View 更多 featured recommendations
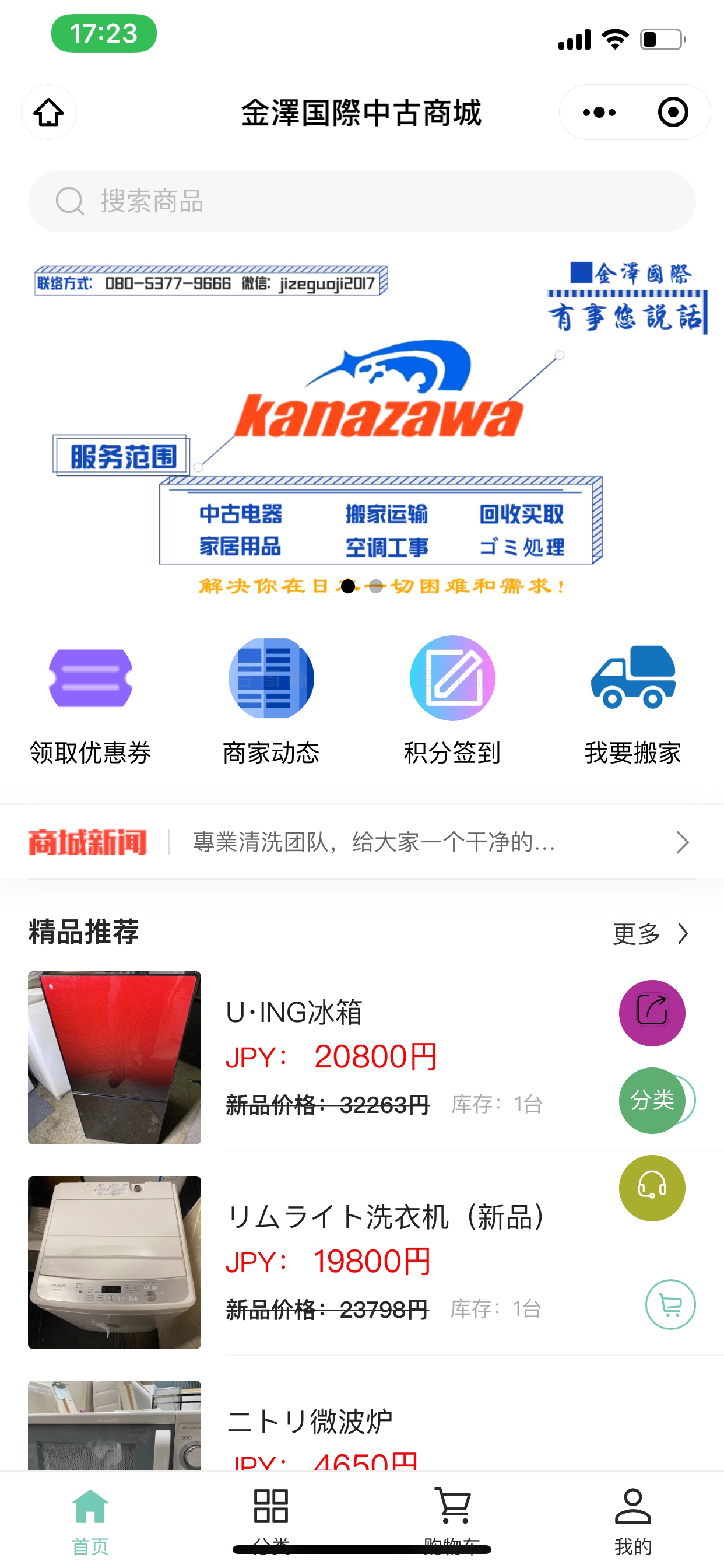The width and height of the screenshot is (724, 1568). coord(649,933)
